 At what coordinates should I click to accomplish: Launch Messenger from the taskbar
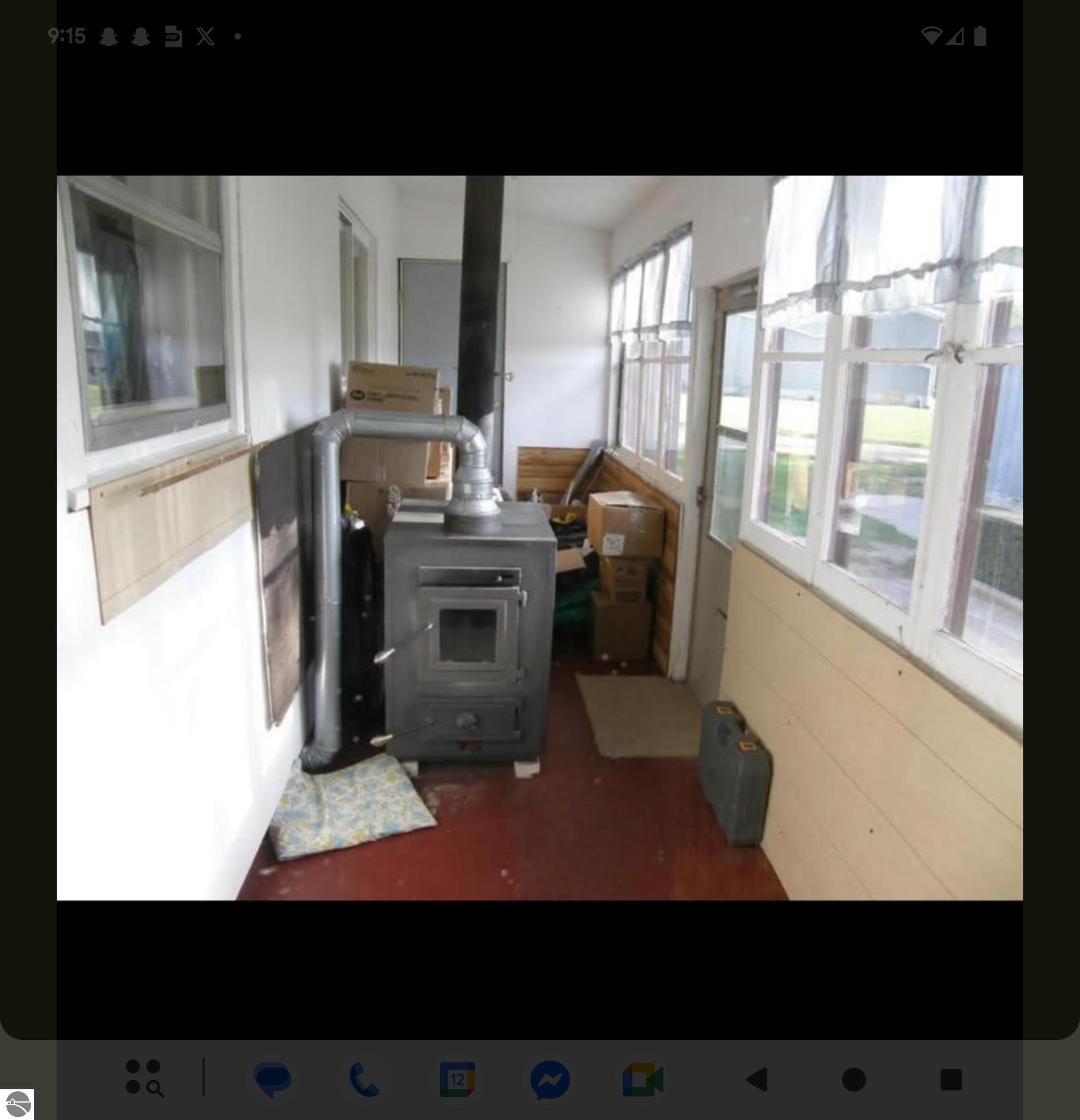coord(549,1079)
